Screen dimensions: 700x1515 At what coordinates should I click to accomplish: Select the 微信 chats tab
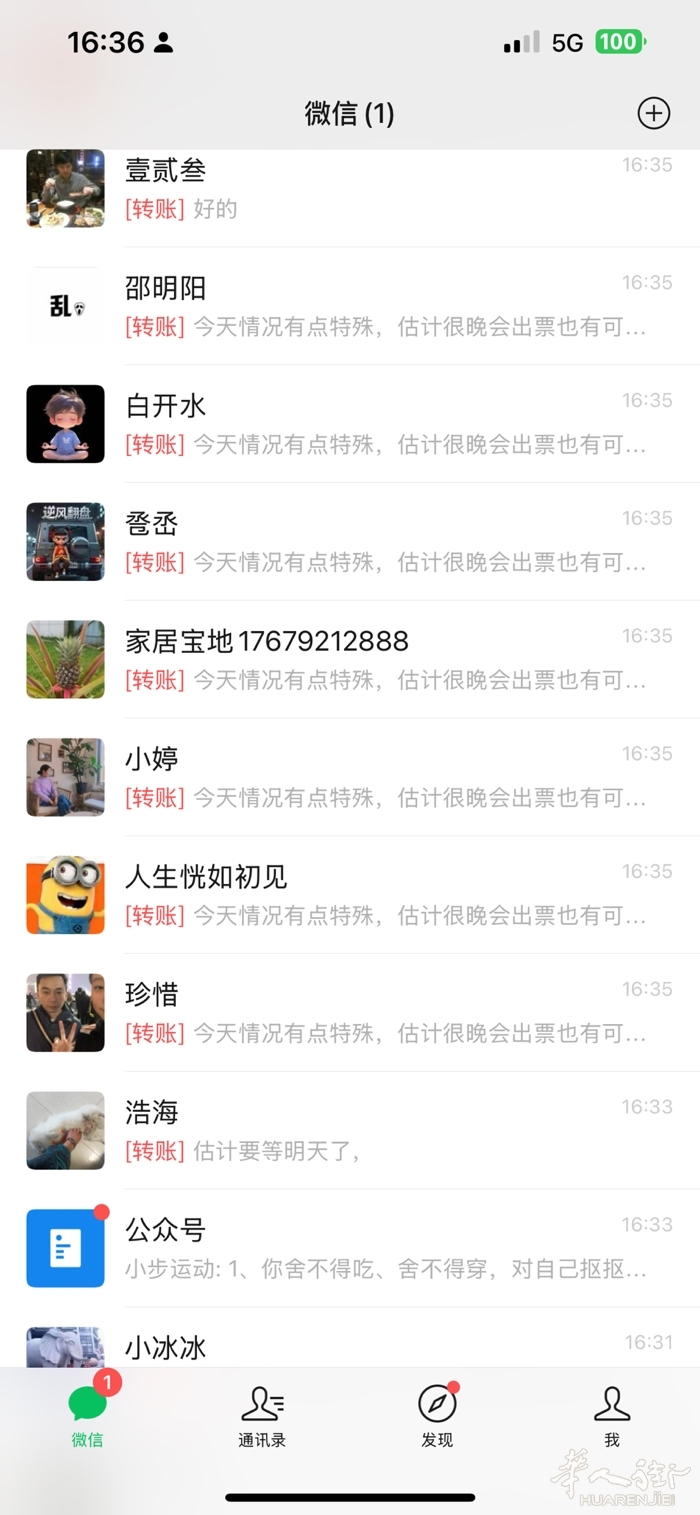[87, 1415]
